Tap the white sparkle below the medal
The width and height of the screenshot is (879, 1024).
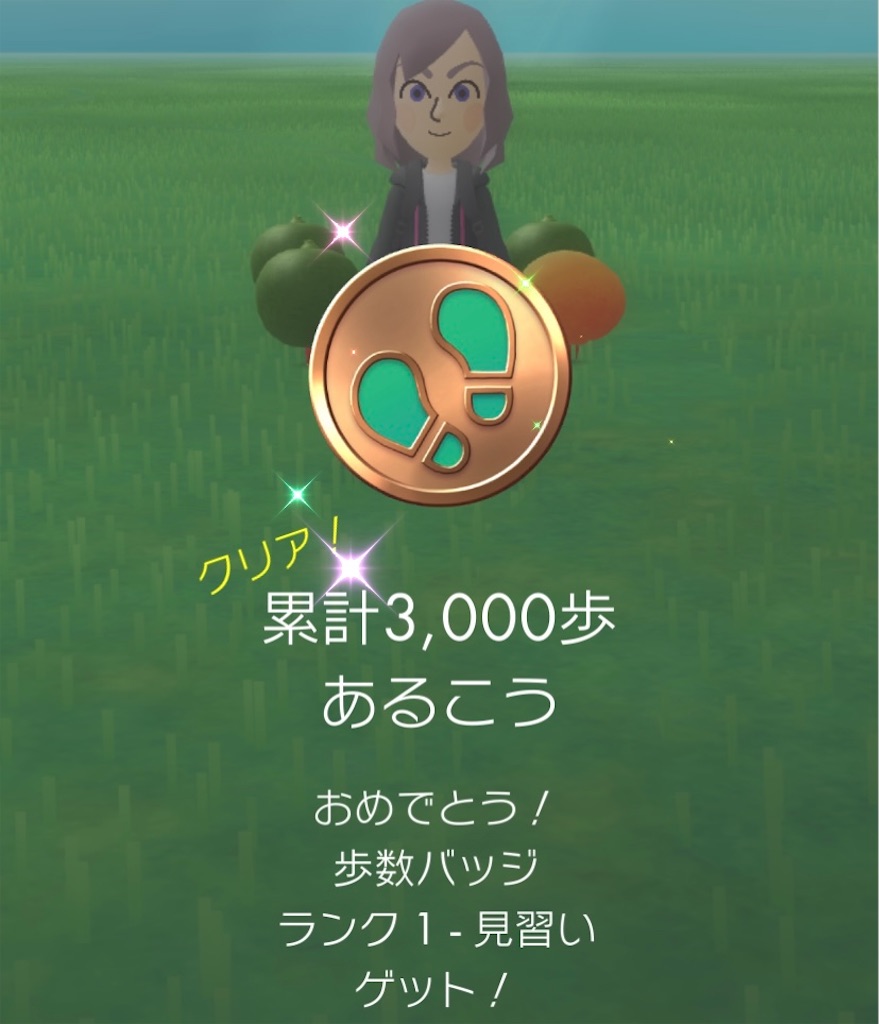[x=348, y=567]
